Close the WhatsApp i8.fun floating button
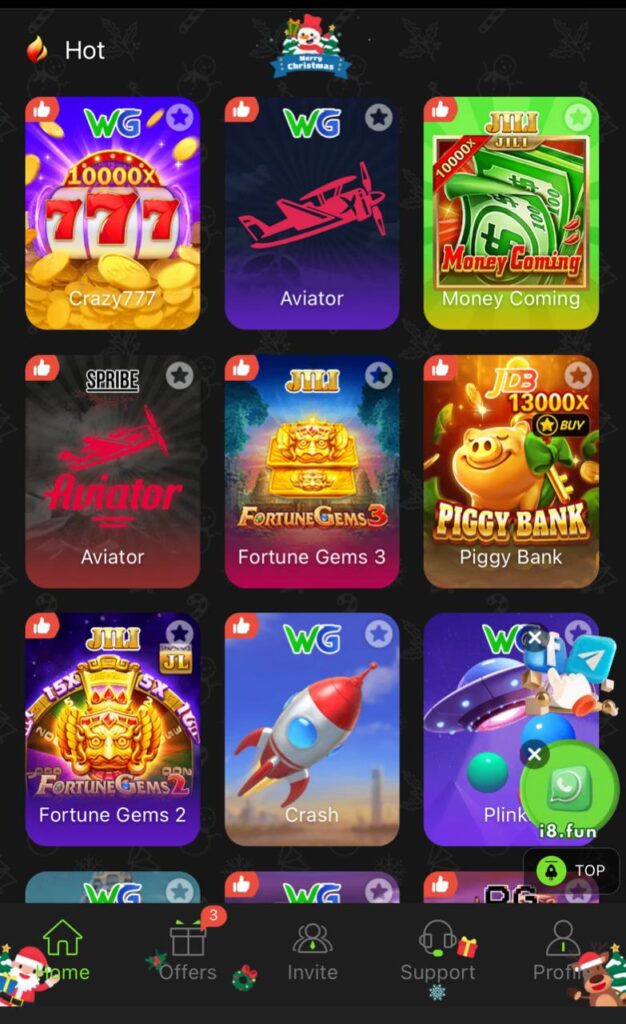The width and height of the screenshot is (626, 1024). pyautogui.click(x=535, y=754)
